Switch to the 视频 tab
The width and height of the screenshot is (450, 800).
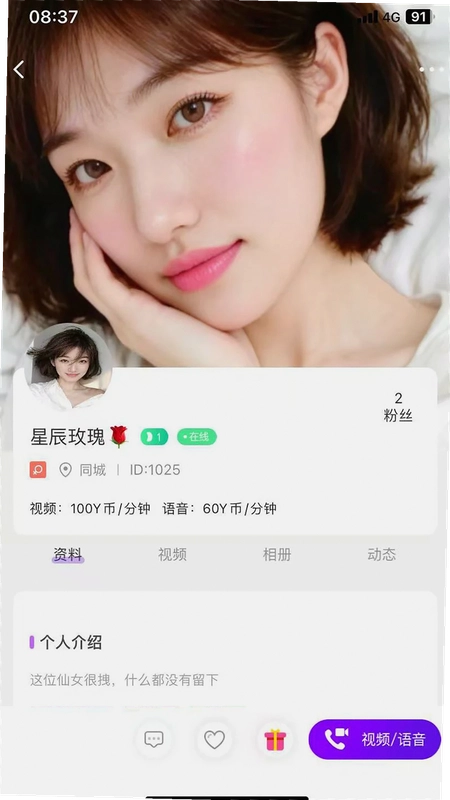(172, 555)
